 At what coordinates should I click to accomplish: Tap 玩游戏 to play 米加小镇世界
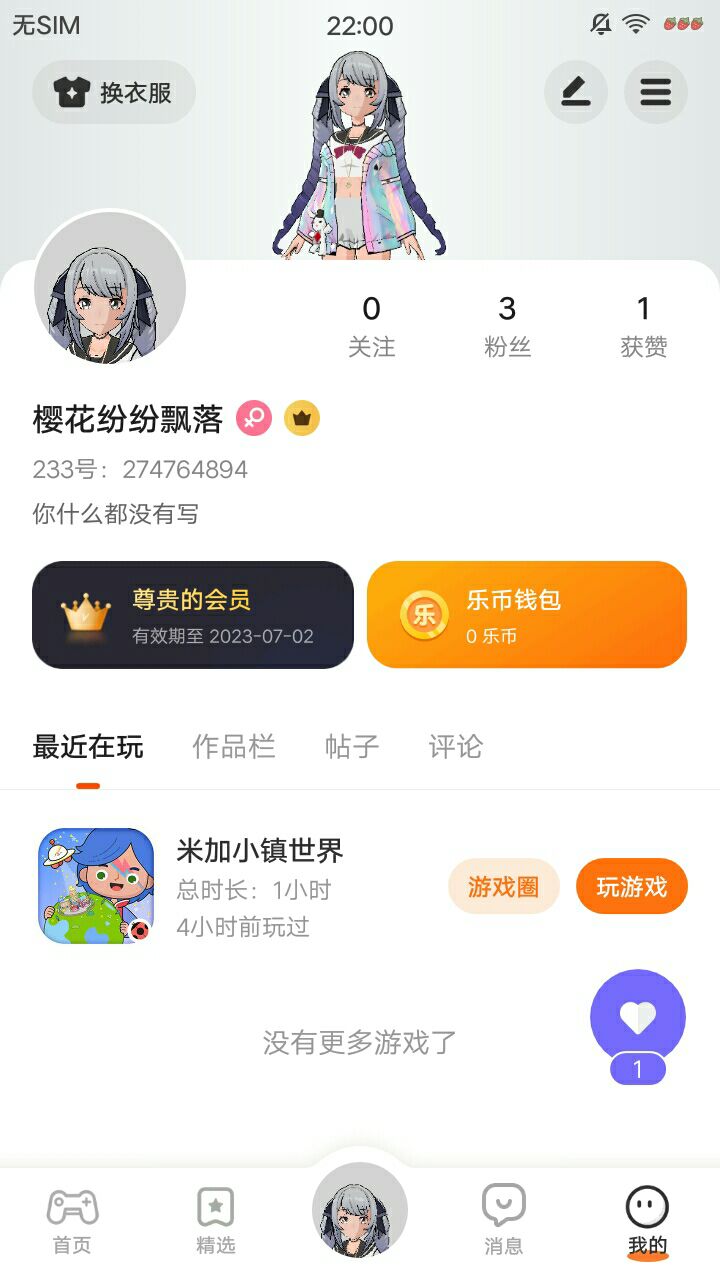(631, 886)
